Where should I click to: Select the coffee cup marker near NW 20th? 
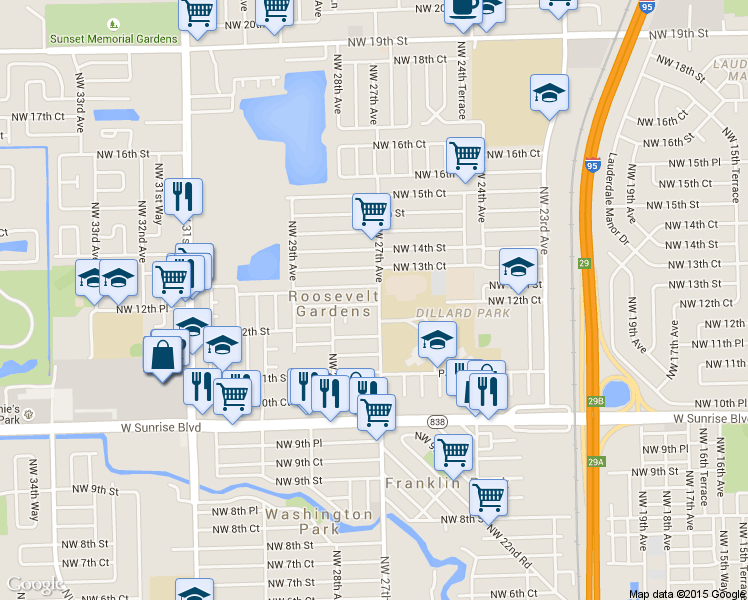point(462,8)
